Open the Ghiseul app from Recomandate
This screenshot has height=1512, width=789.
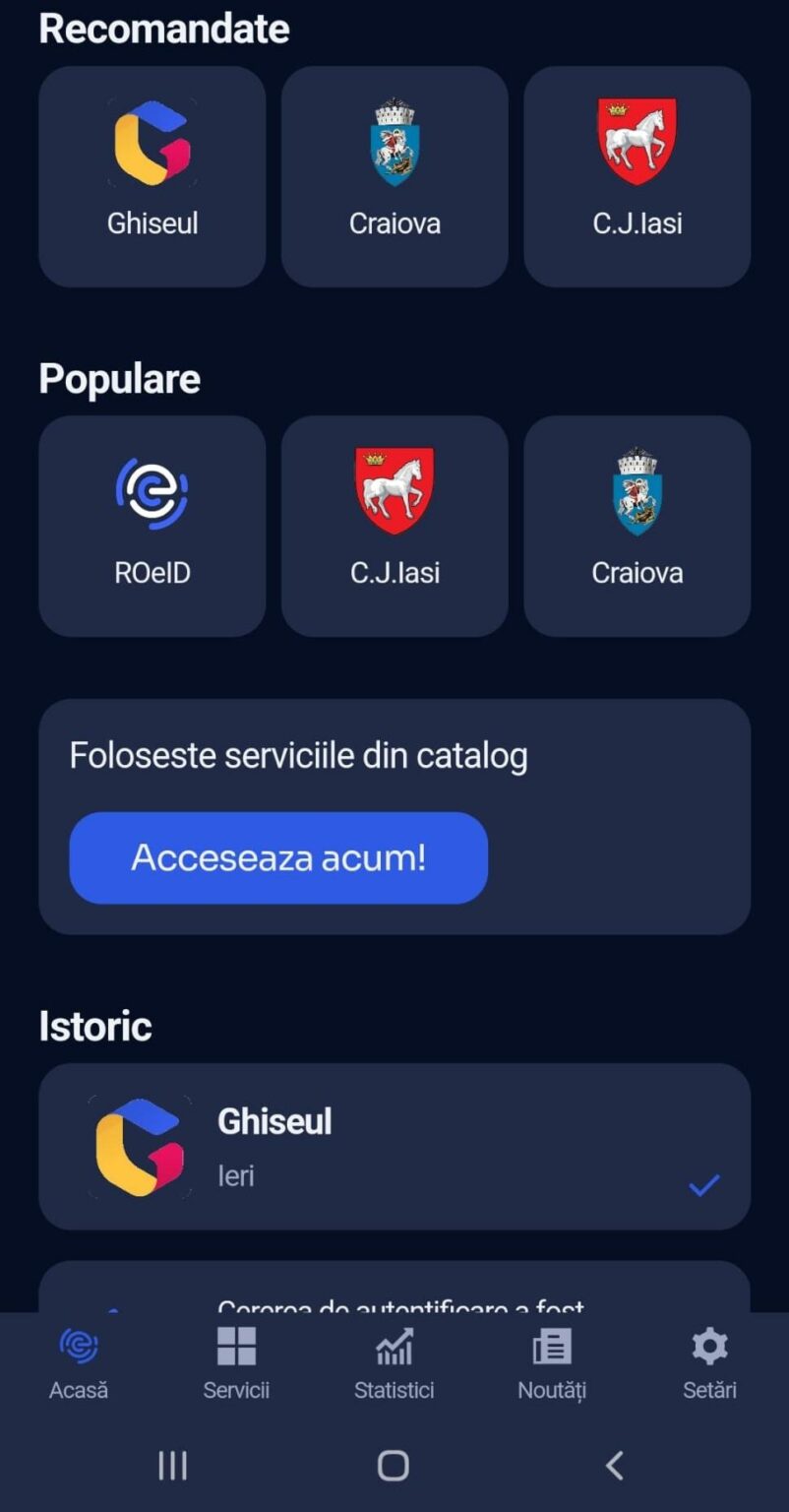151,177
